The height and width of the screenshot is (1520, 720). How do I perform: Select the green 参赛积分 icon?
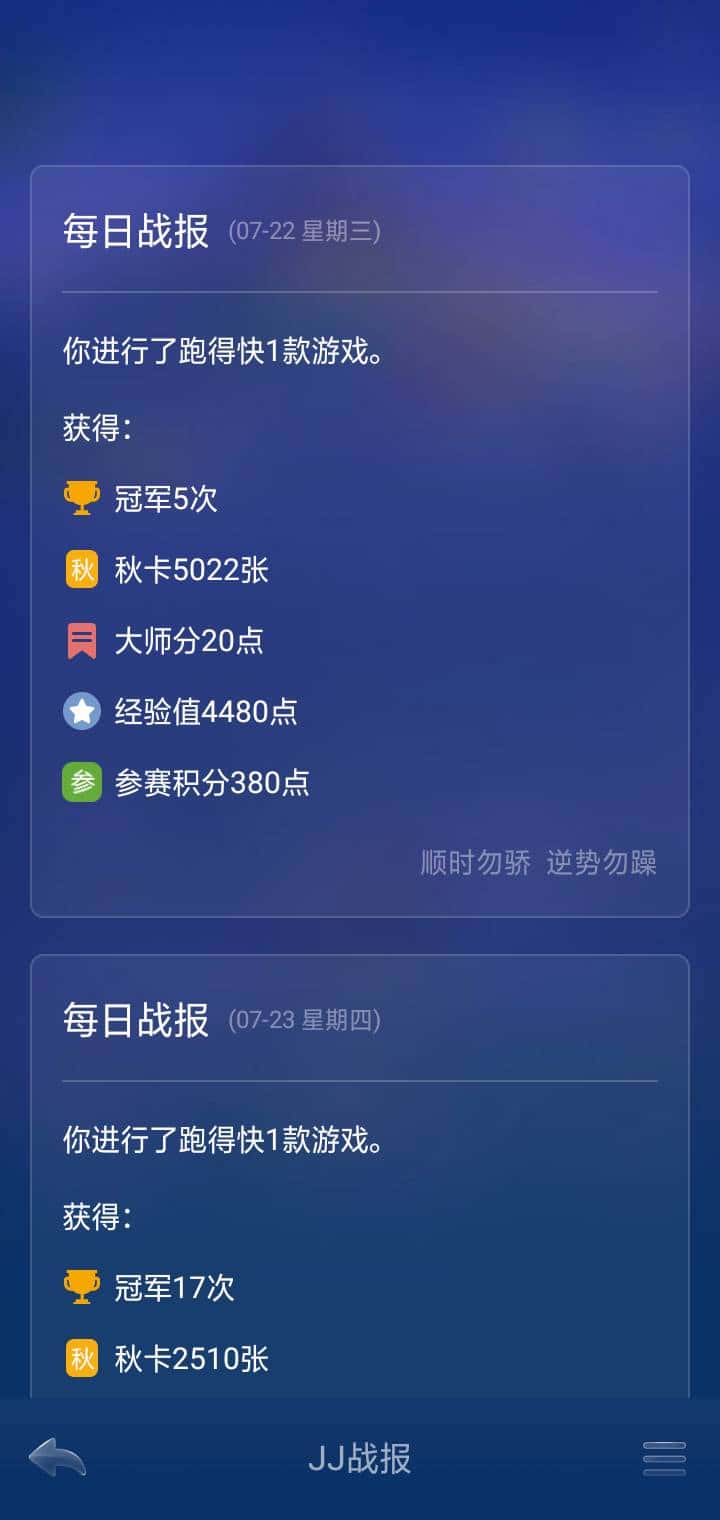coord(80,782)
